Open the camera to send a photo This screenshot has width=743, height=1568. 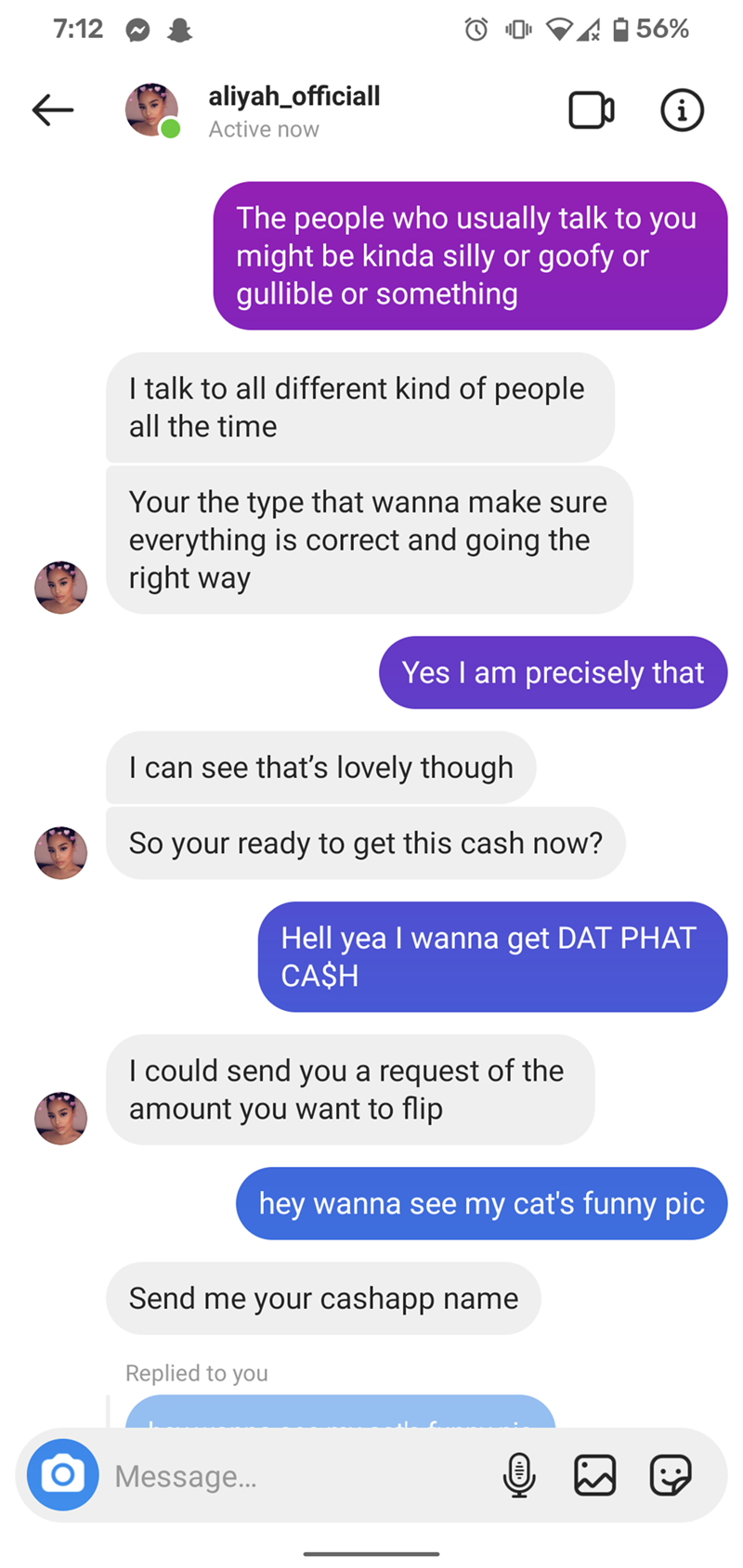point(62,1474)
